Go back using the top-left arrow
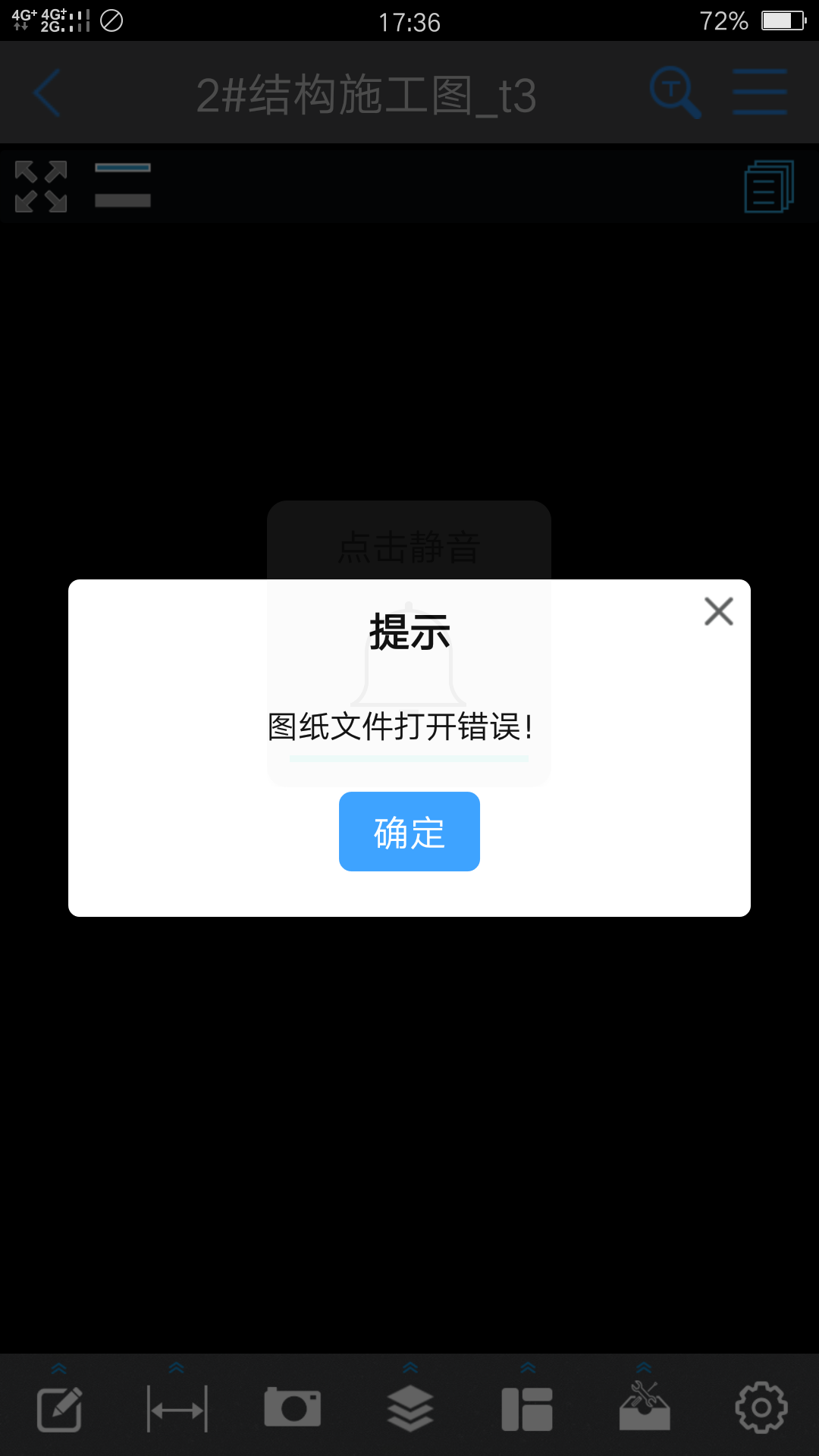 coord(47,93)
